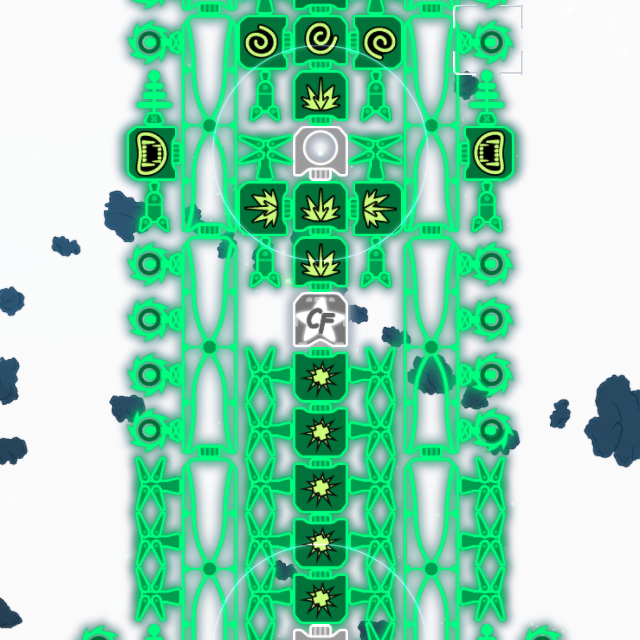Select the gray CF star block

click(x=320, y=320)
